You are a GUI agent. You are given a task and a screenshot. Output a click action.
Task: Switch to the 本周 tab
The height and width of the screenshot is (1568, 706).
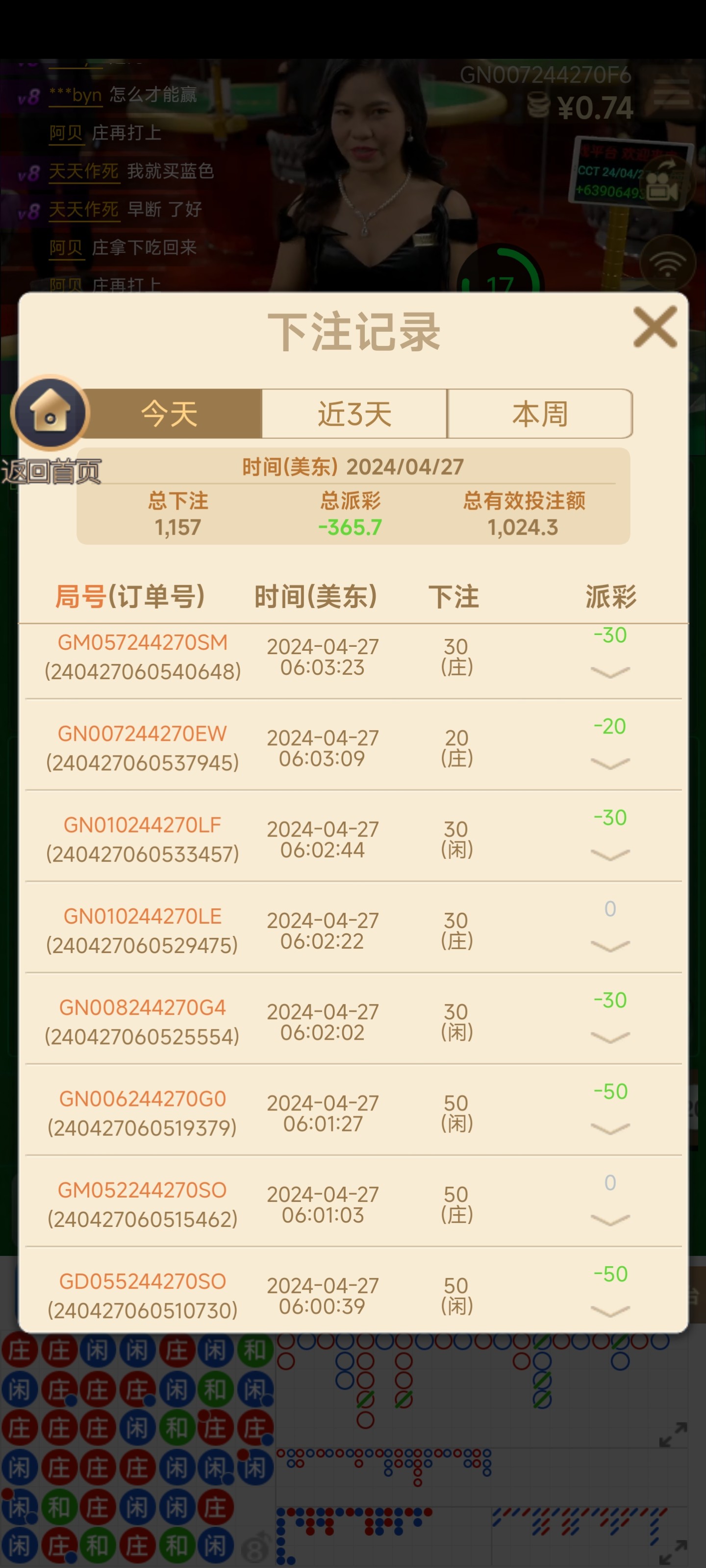click(540, 414)
